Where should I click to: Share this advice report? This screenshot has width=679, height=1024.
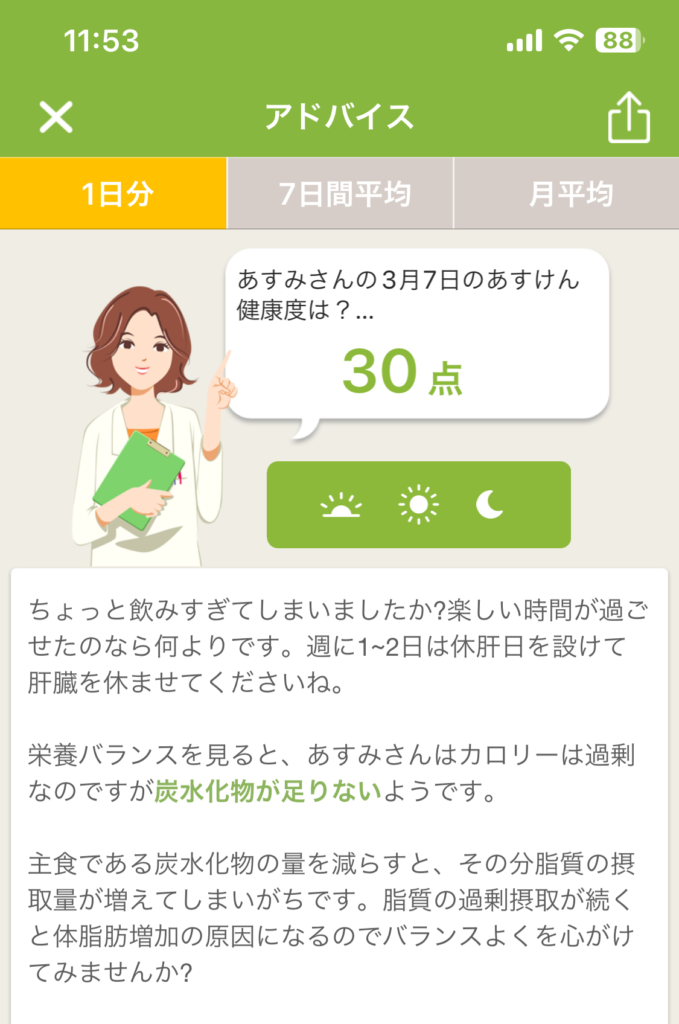pos(628,119)
